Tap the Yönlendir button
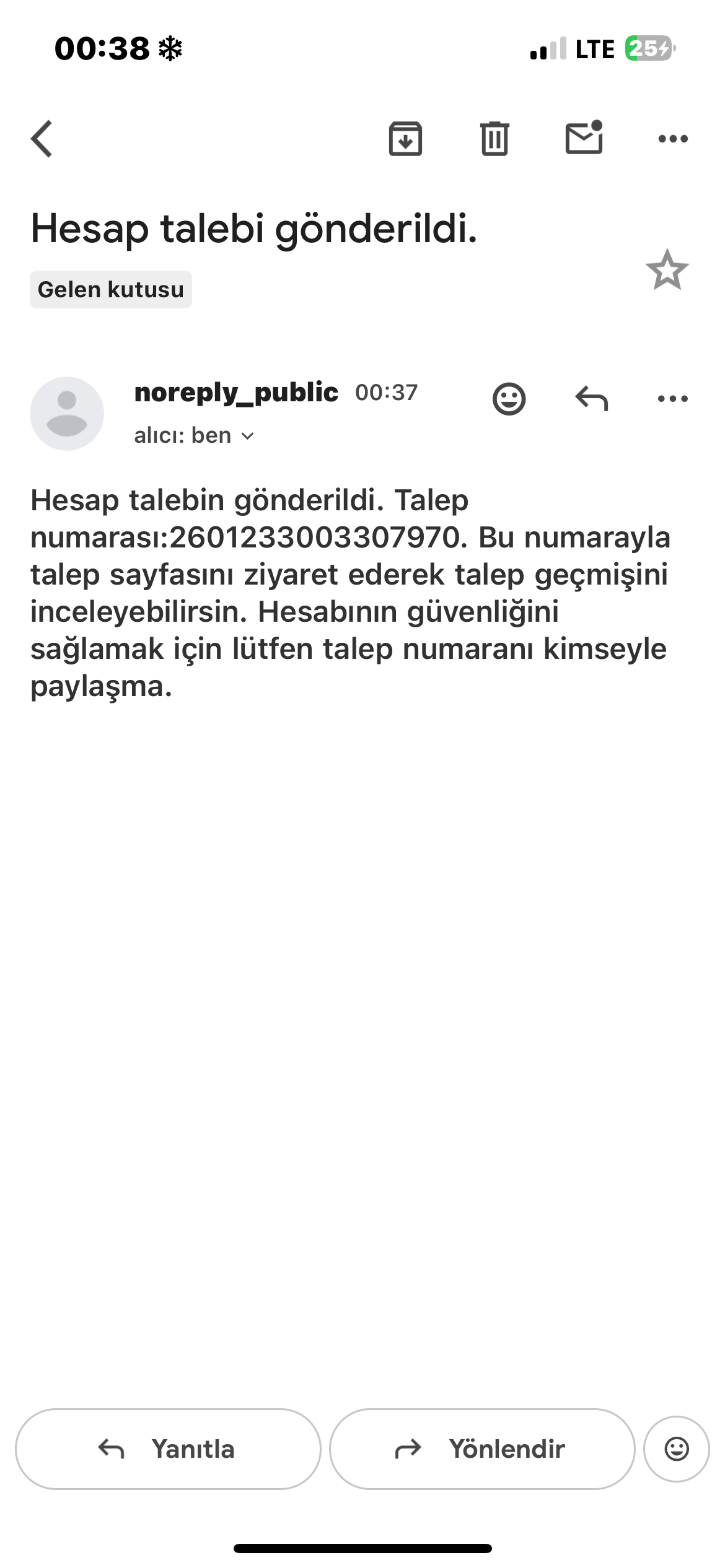 click(482, 1448)
